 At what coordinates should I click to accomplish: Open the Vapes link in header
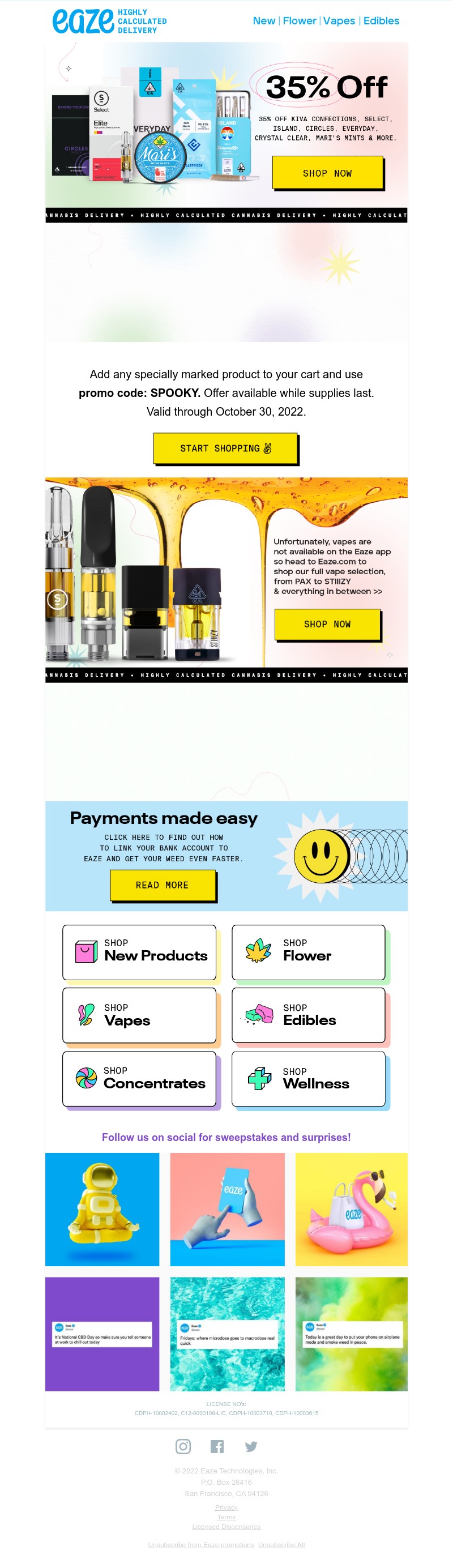coord(339,21)
